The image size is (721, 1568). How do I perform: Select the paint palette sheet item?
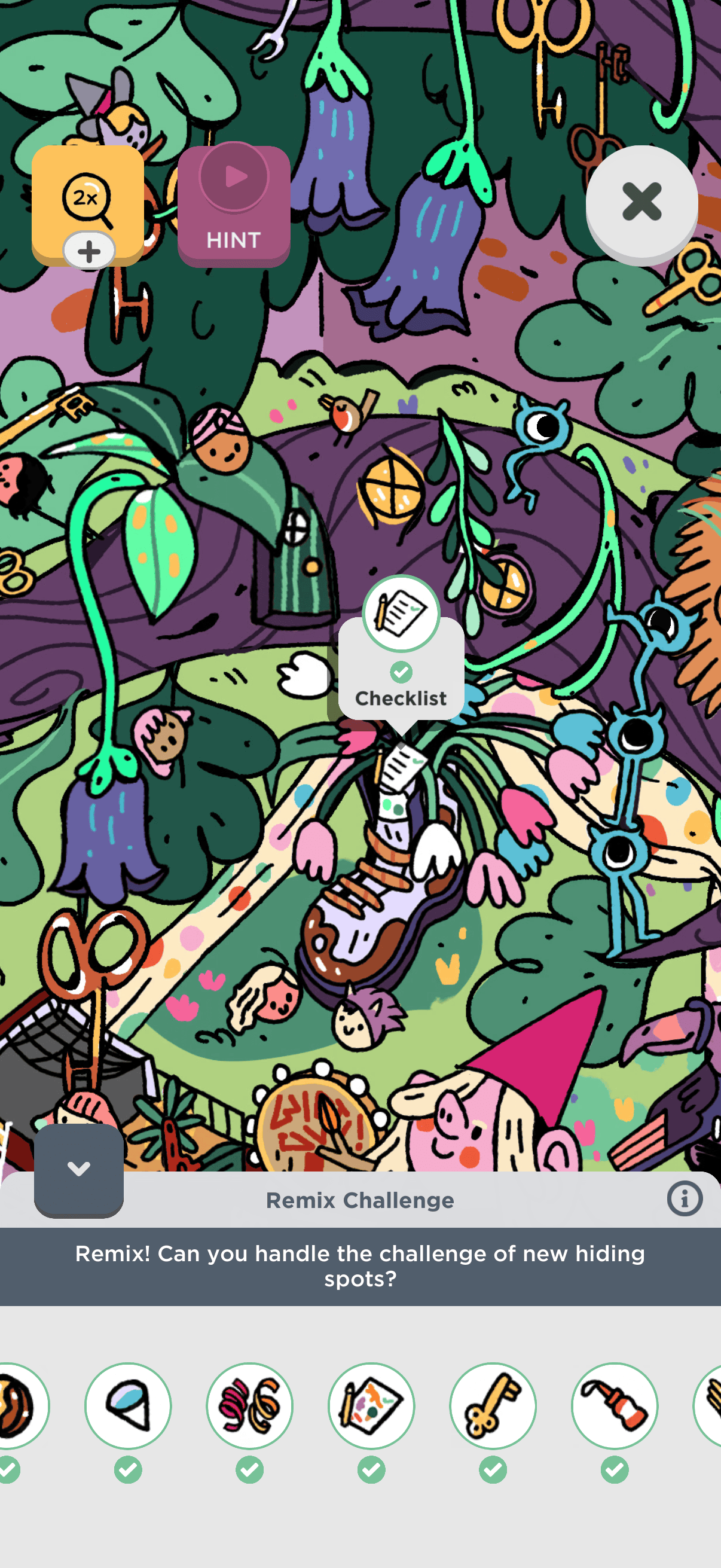click(x=371, y=1405)
